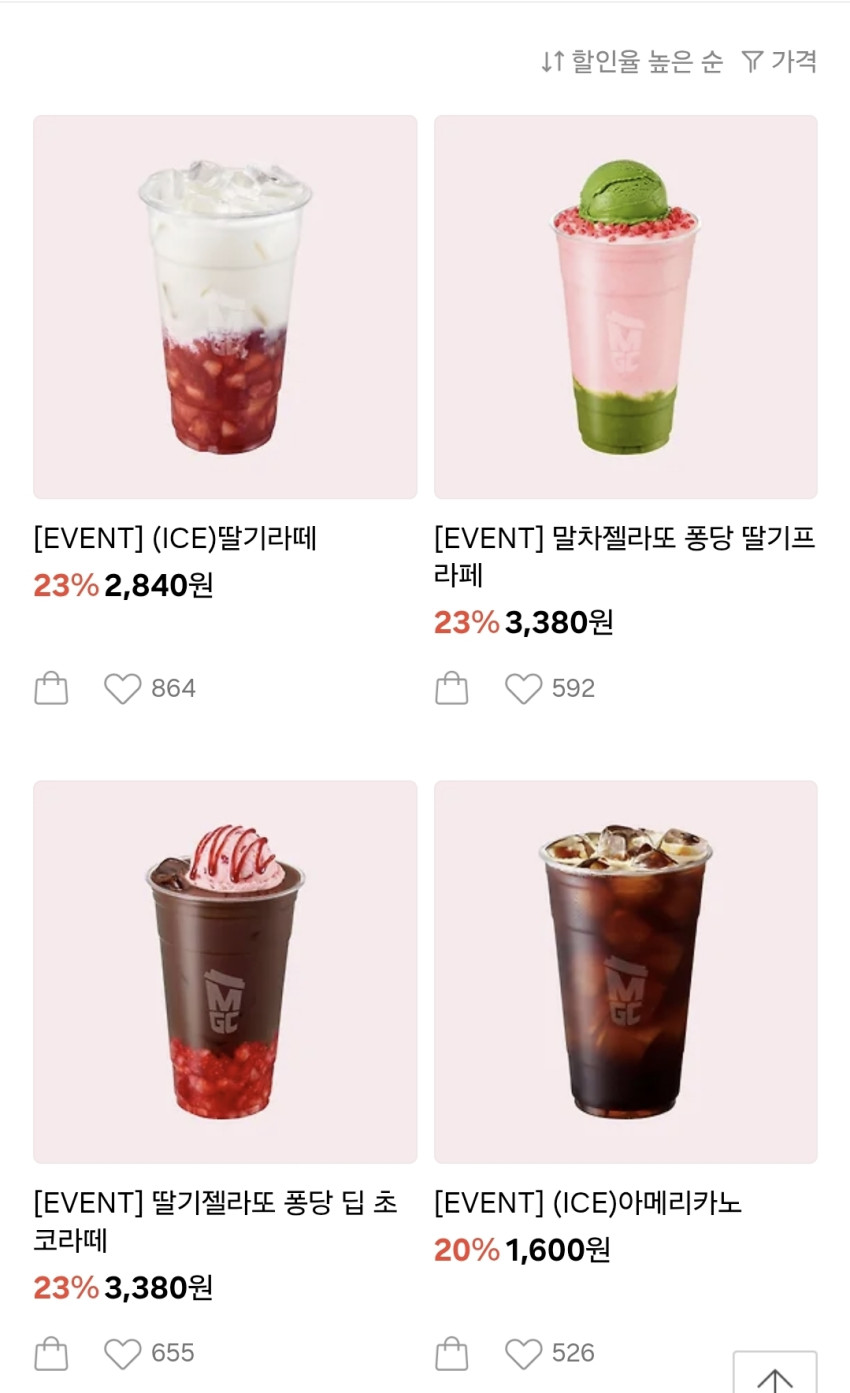Viewport: 850px width, 1393px height.
Task: Like the (ICE)딸기라떼 item
Action: coord(123,688)
